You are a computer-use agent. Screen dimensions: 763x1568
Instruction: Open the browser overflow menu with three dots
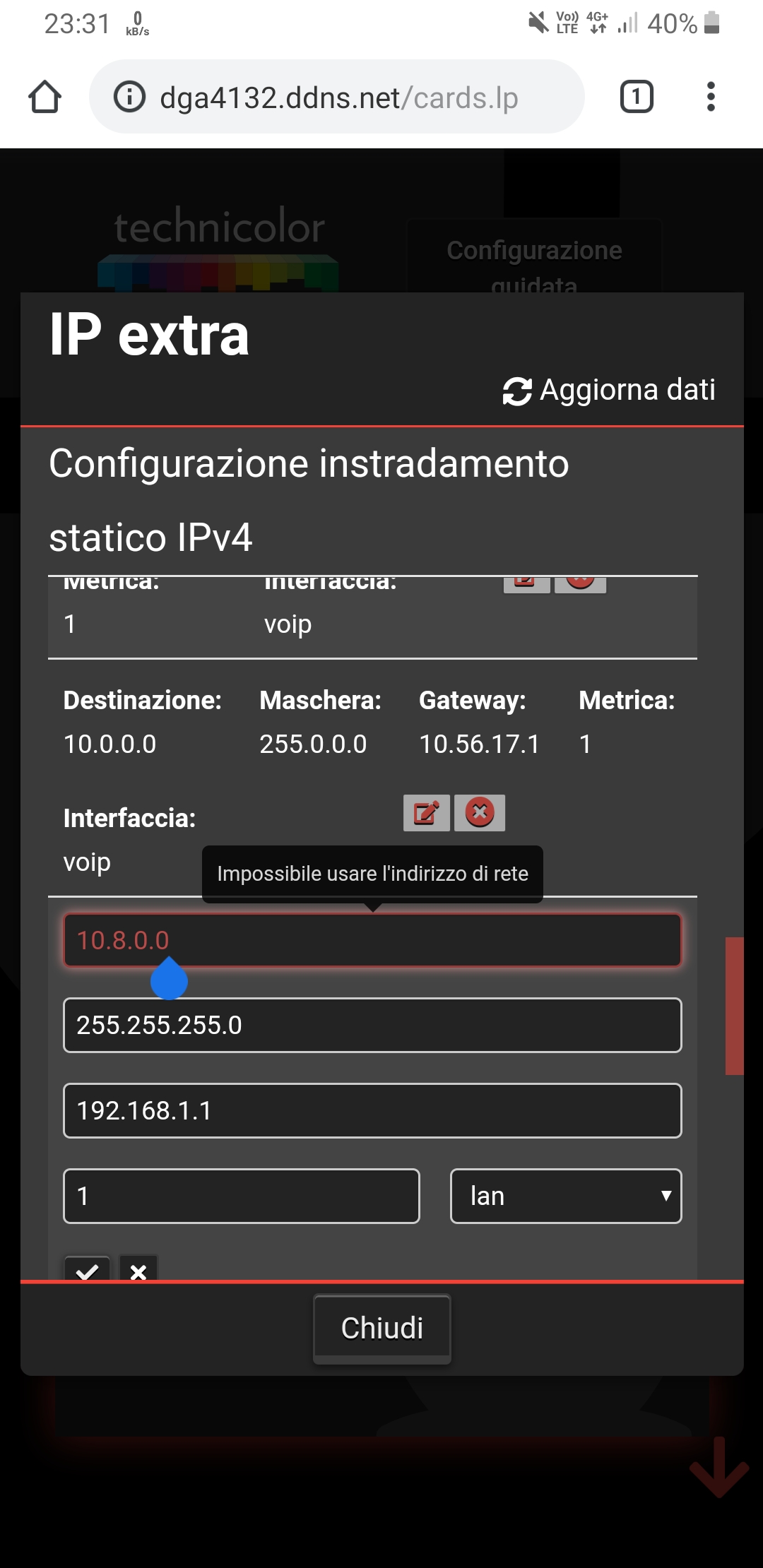711,97
